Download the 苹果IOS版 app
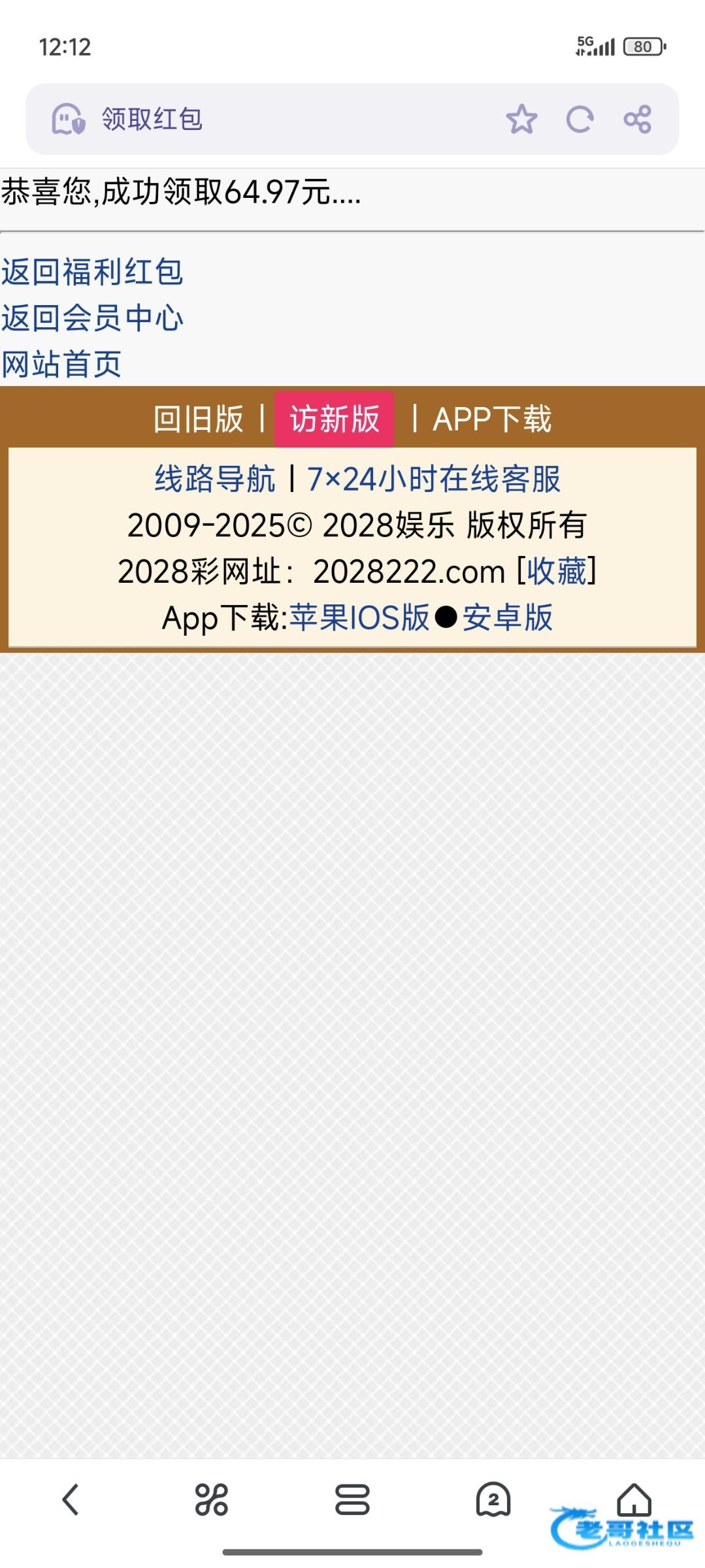 point(359,617)
